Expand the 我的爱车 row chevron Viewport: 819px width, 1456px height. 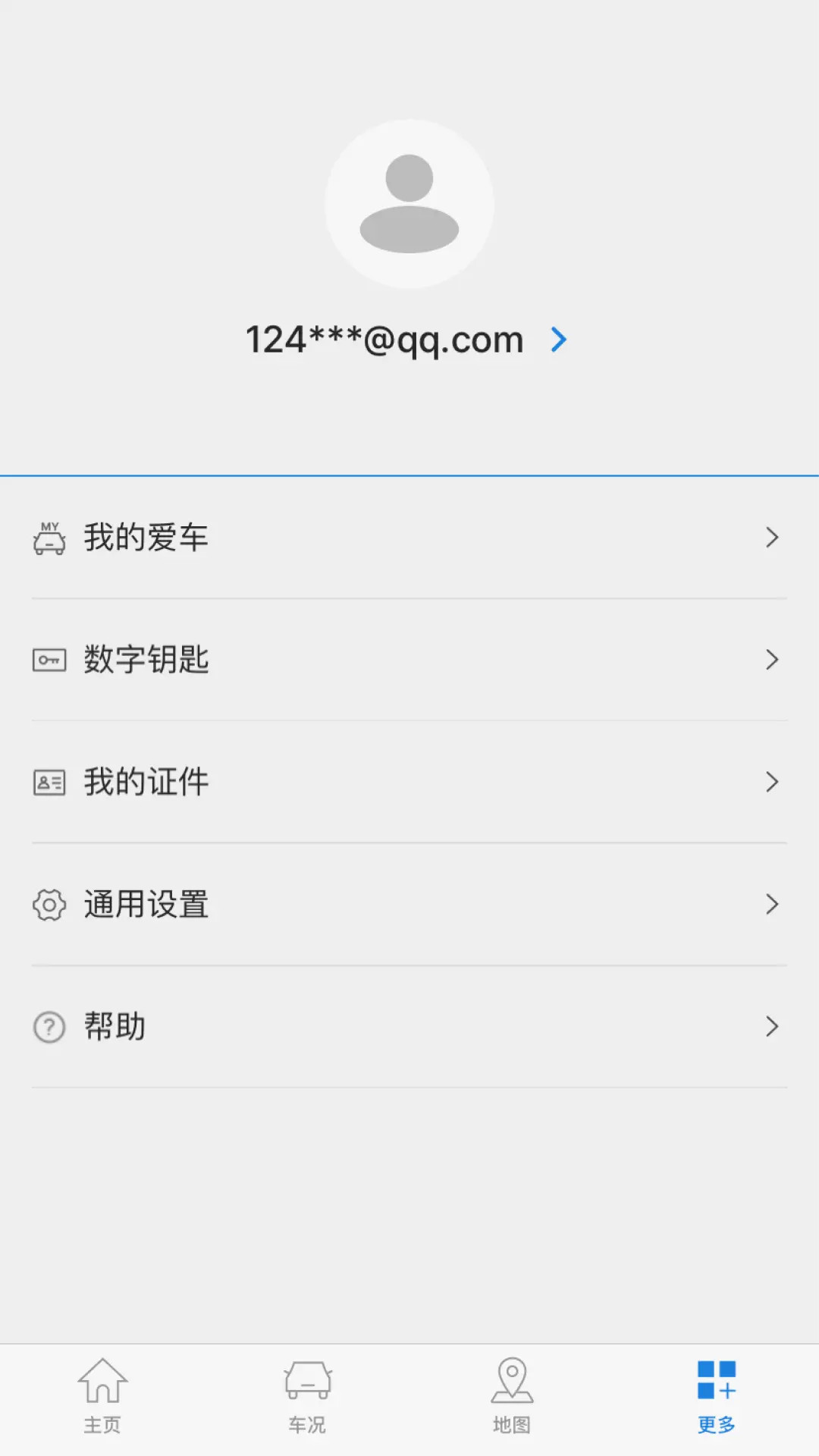pyautogui.click(x=773, y=538)
